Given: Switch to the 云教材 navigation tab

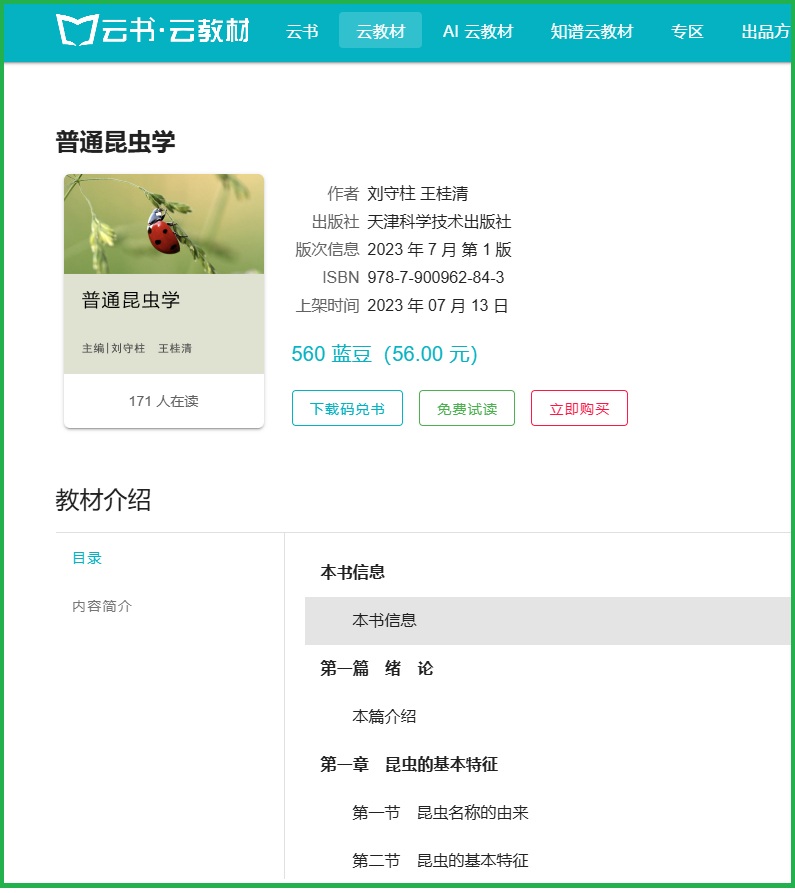Looking at the screenshot, I should pos(380,31).
